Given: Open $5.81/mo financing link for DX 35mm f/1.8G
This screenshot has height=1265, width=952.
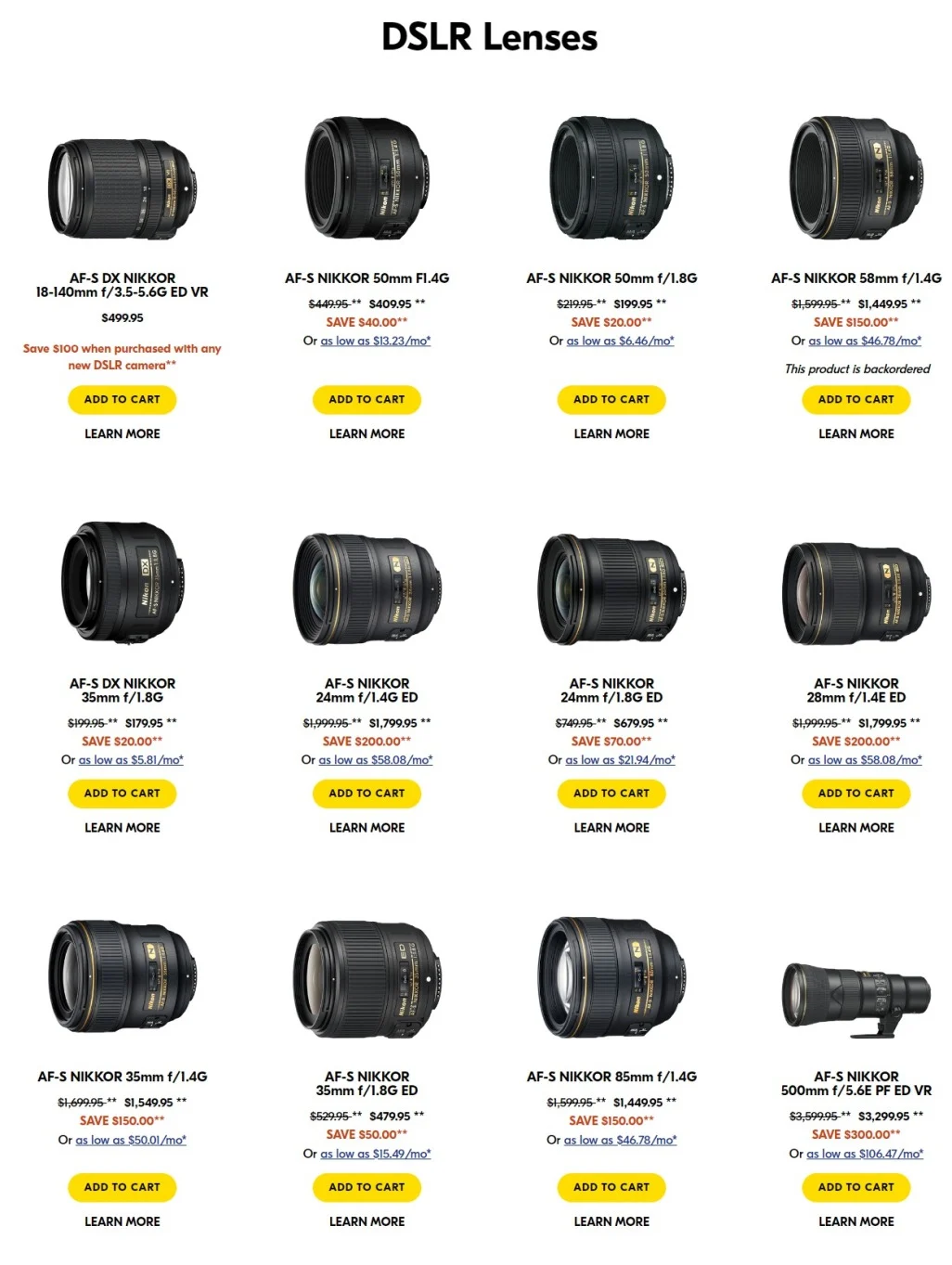Looking at the screenshot, I should tap(130, 760).
